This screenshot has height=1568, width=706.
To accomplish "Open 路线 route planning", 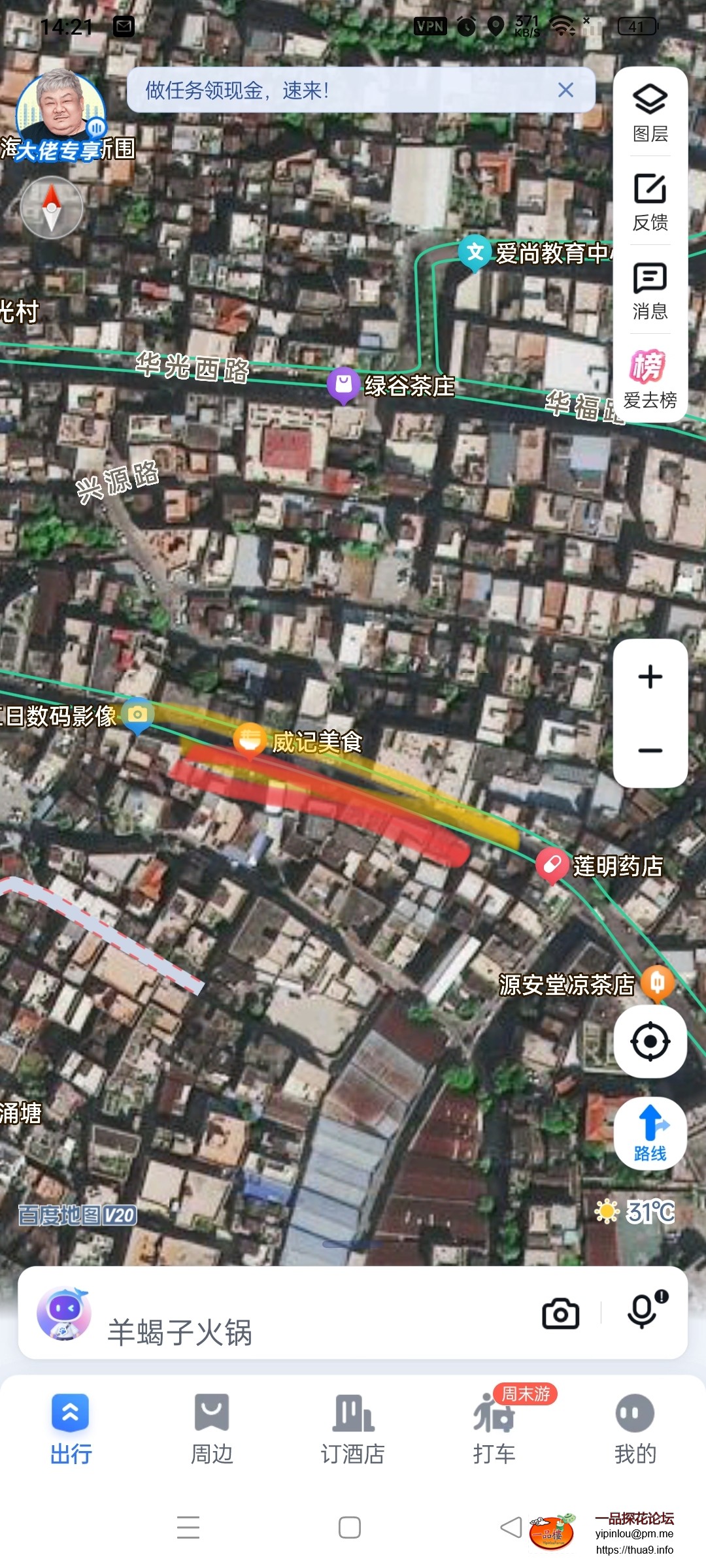I will pyautogui.click(x=650, y=1133).
